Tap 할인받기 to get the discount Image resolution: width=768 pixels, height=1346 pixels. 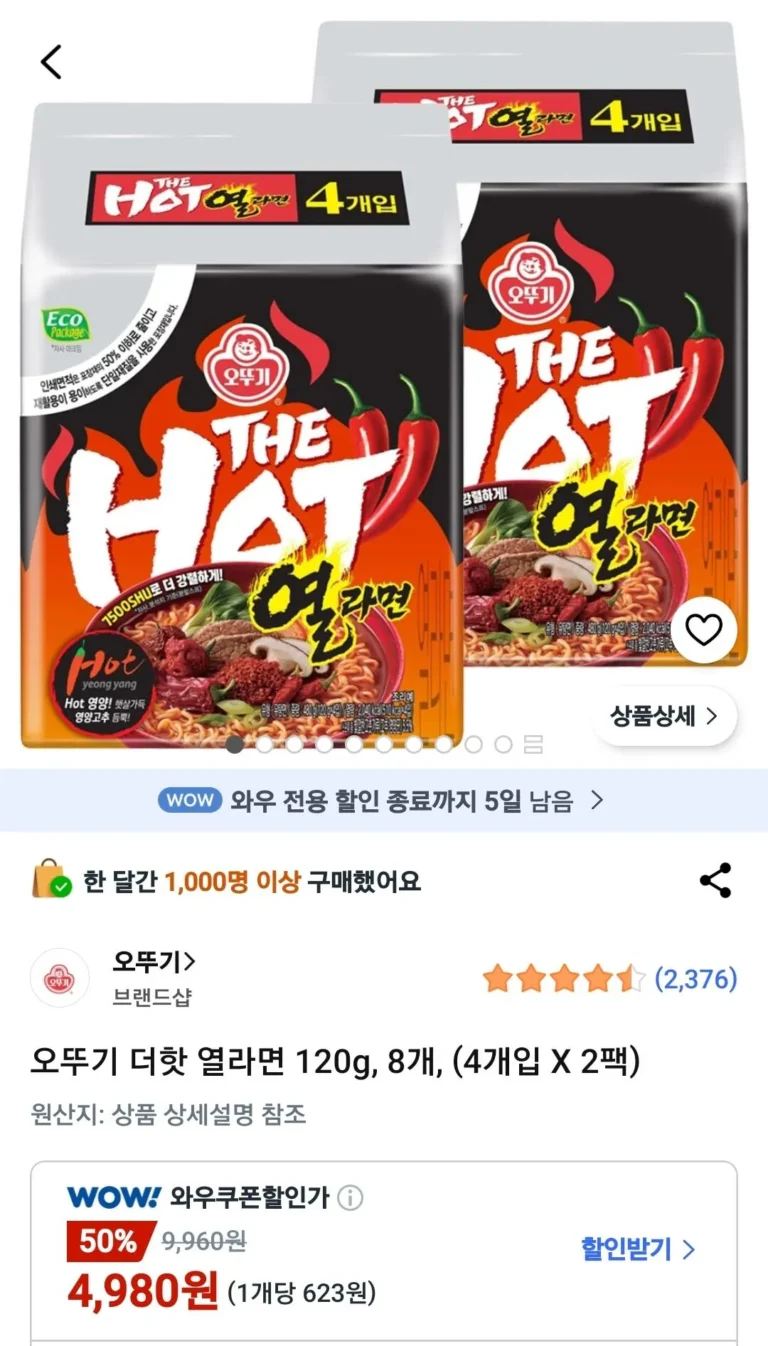pos(638,1249)
